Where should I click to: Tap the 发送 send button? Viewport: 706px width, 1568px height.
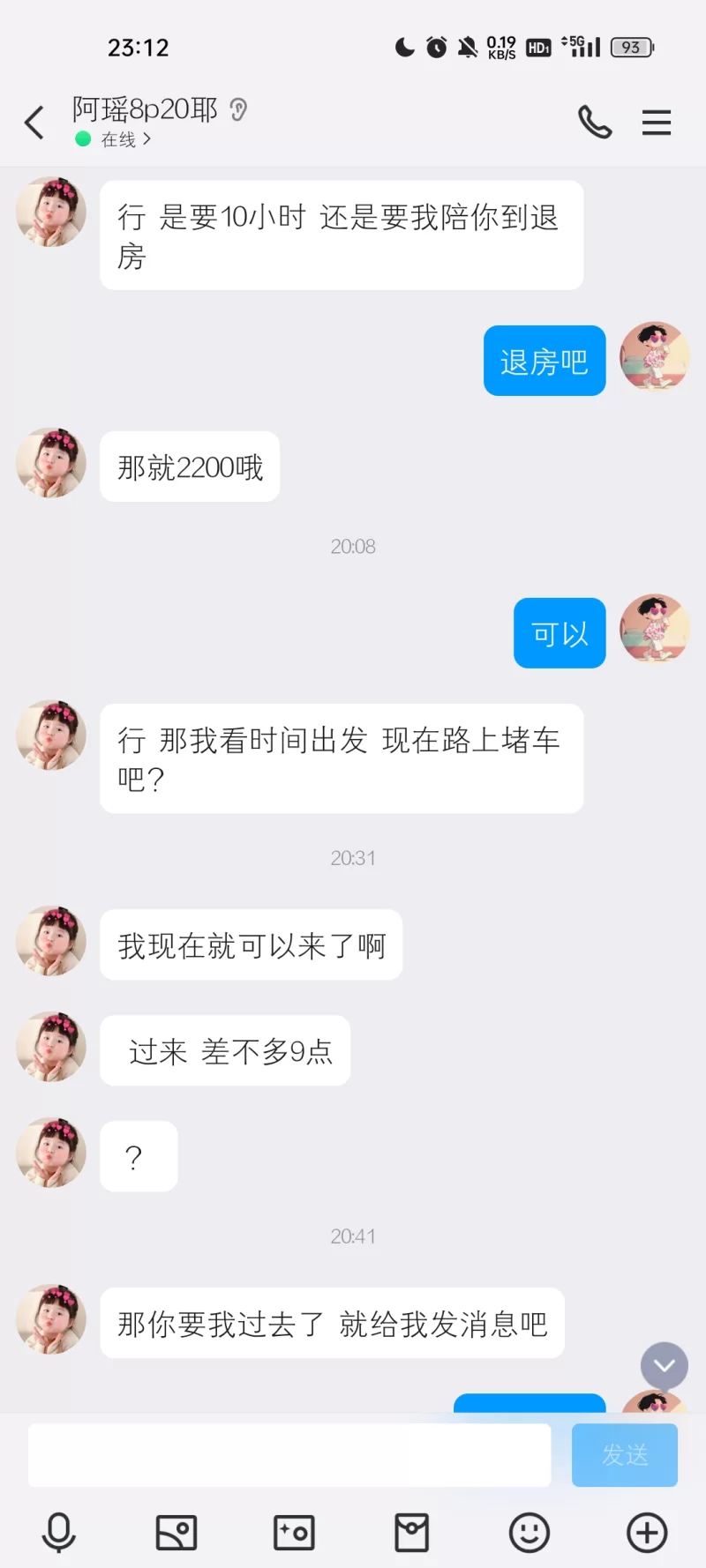click(625, 1455)
